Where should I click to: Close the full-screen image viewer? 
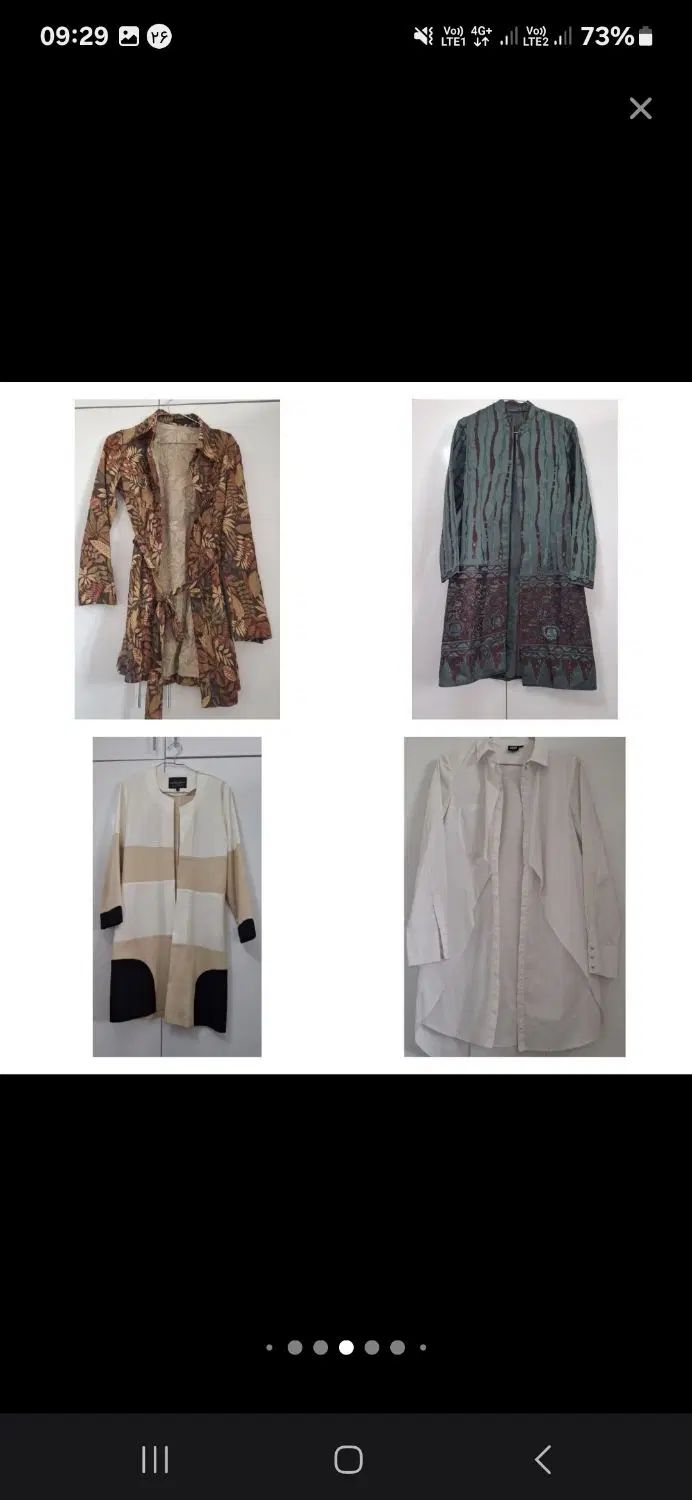pyautogui.click(x=640, y=108)
